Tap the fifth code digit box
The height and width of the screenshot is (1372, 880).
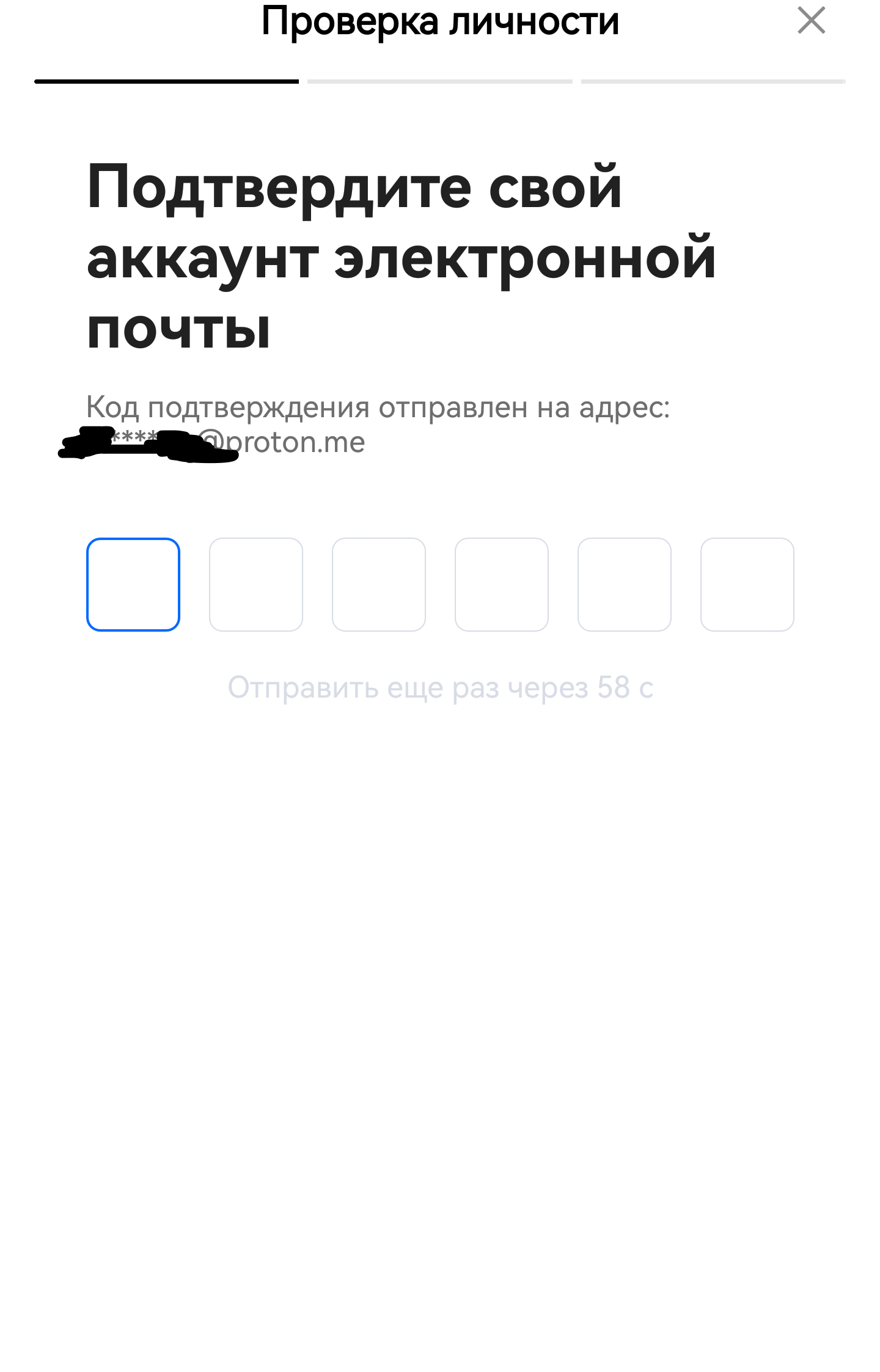click(625, 584)
